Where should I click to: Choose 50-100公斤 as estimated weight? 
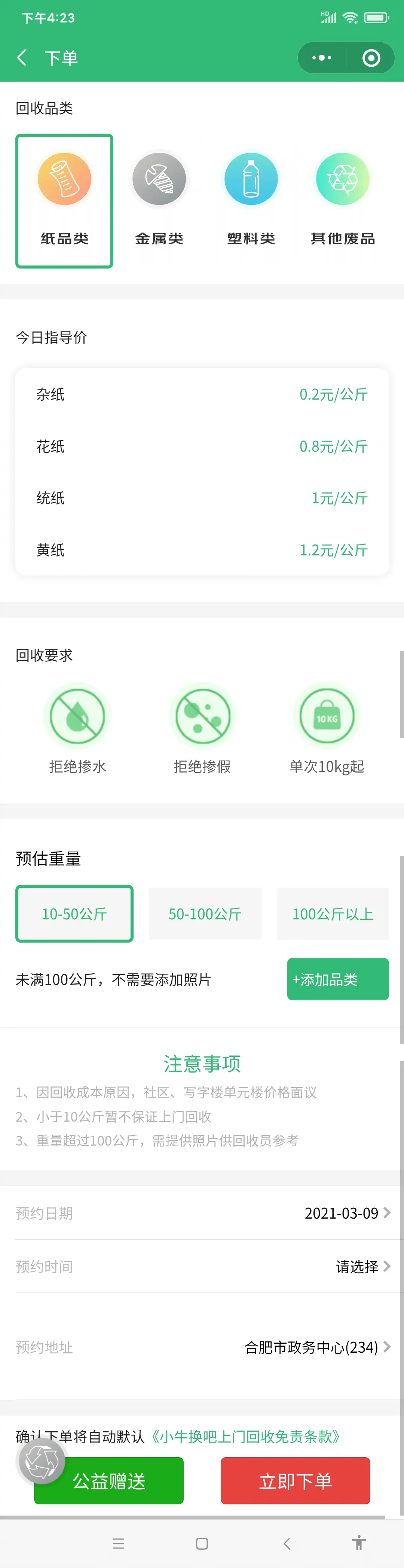[x=205, y=913]
